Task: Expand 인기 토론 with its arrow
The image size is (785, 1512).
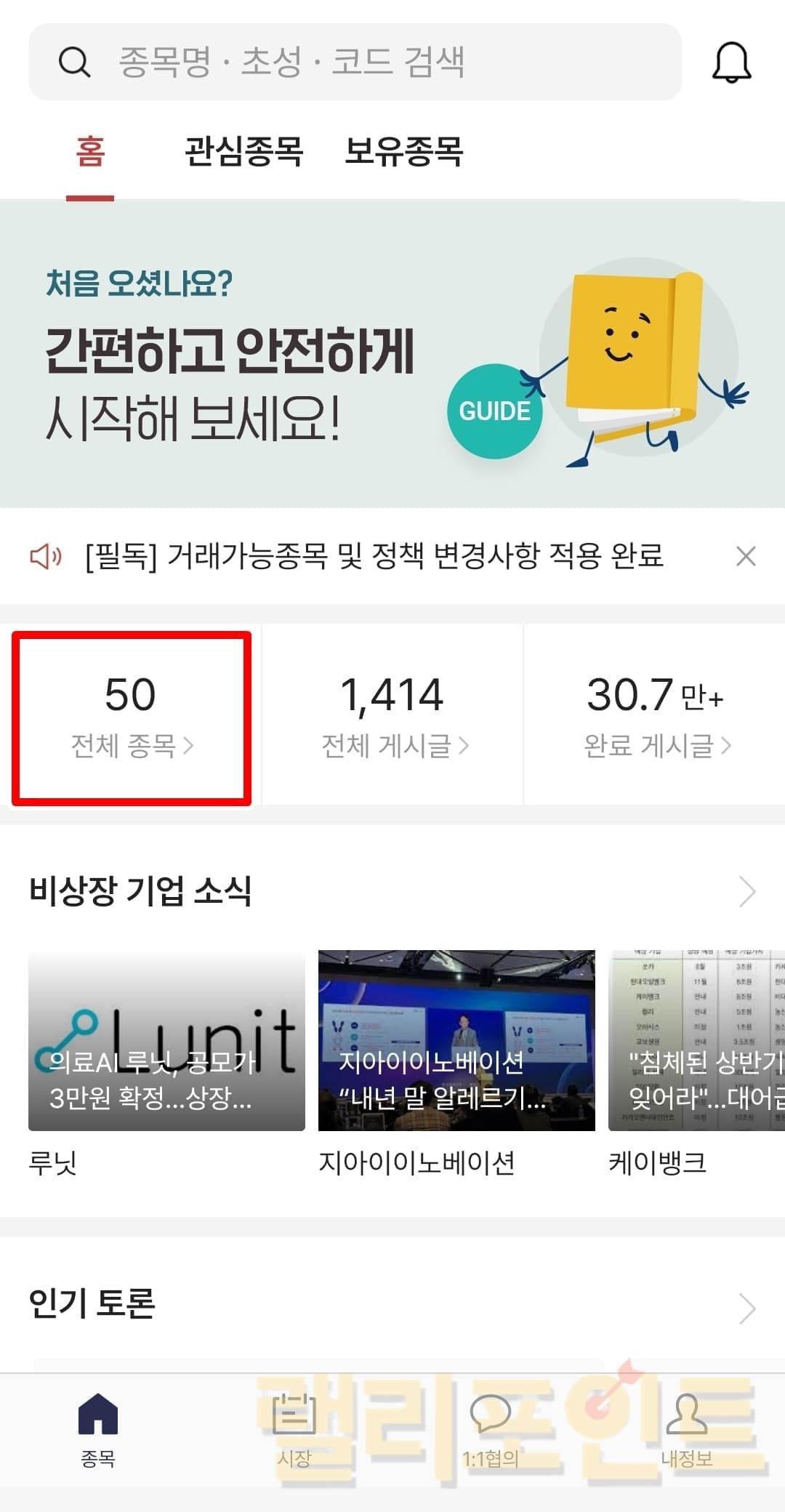Action: coord(747,1309)
